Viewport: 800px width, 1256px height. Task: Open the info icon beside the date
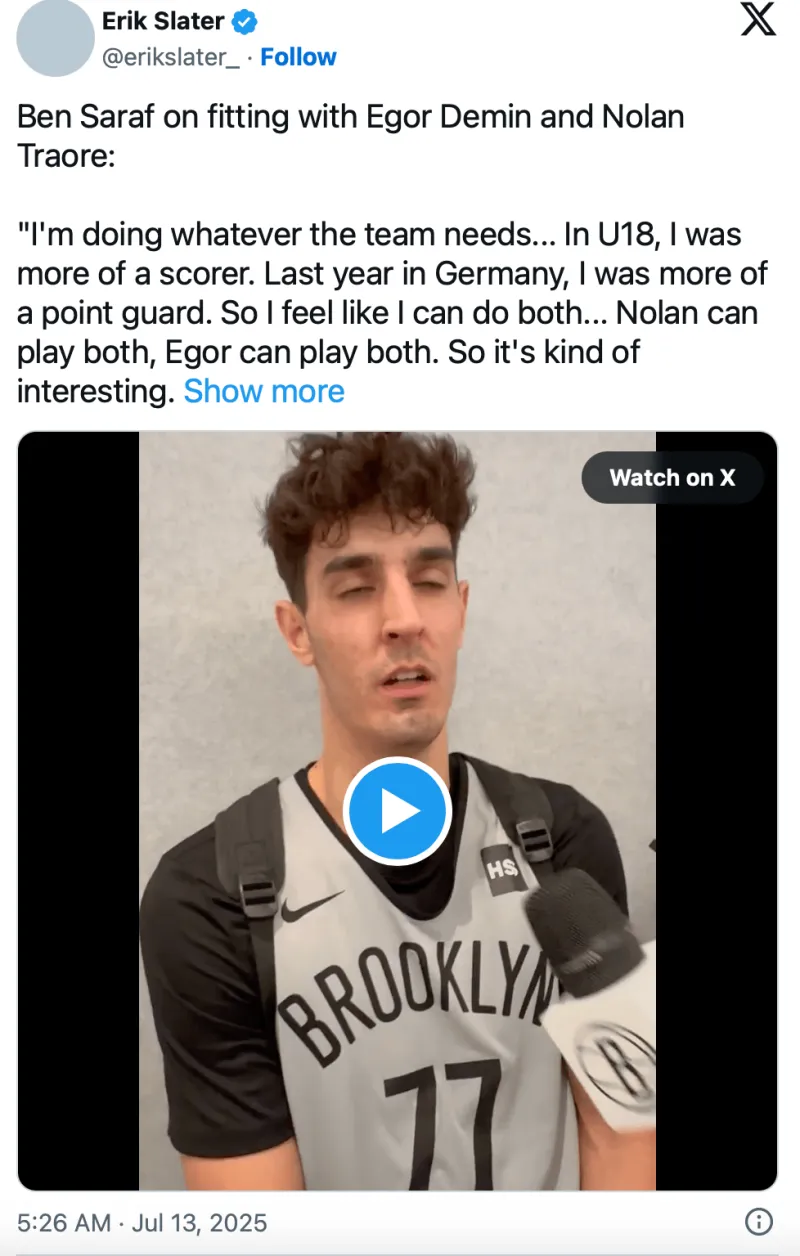point(759,1221)
